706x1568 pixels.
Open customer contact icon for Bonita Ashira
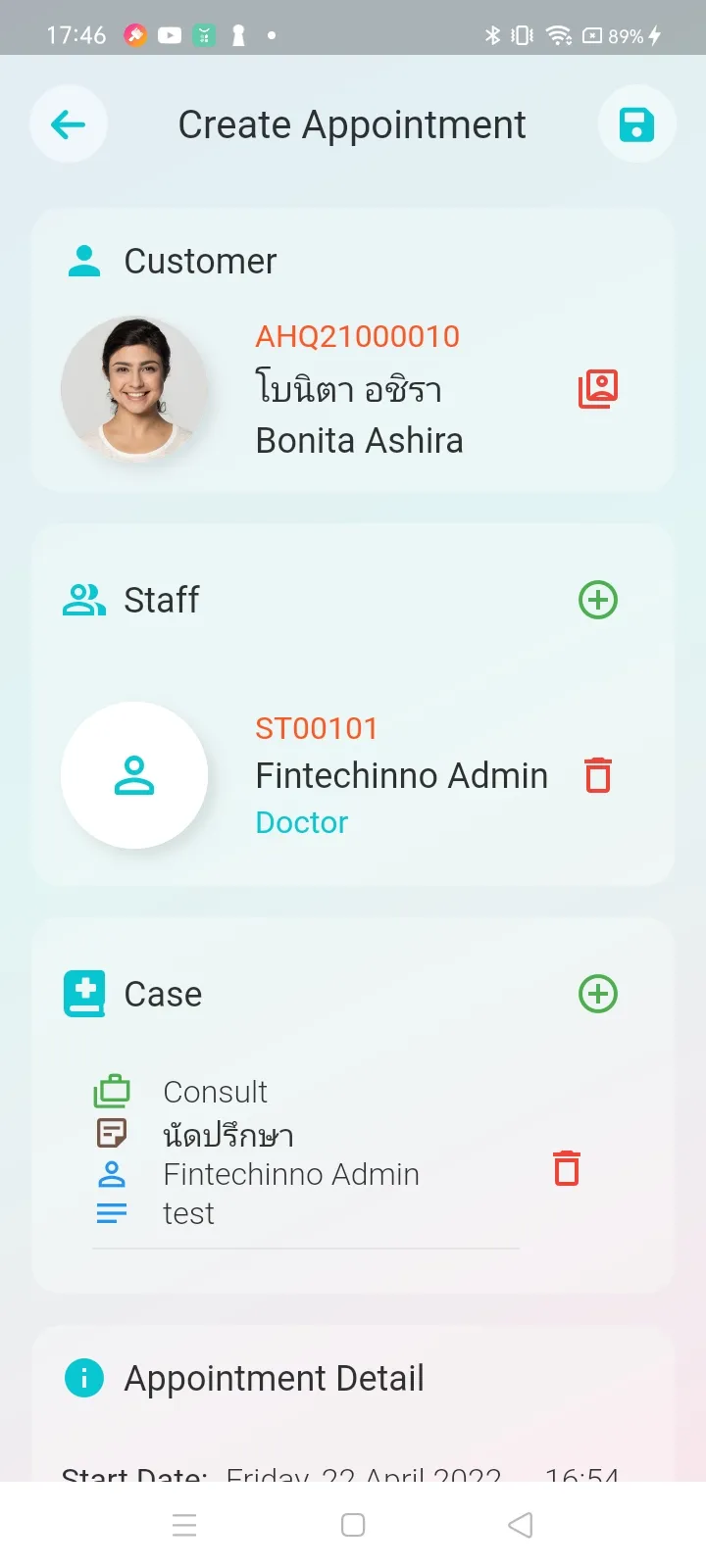click(x=597, y=389)
